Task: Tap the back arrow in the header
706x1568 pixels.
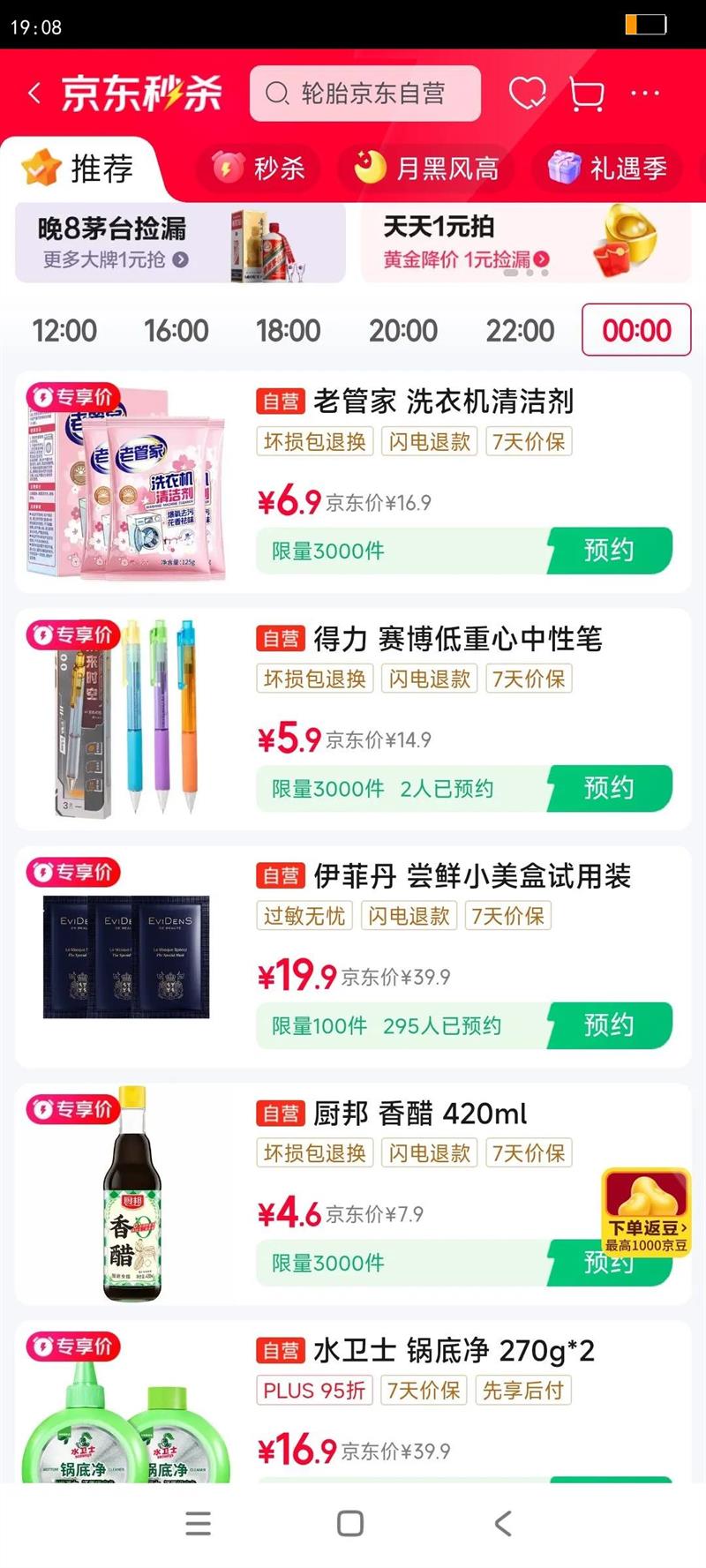Action: click(x=34, y=93)
